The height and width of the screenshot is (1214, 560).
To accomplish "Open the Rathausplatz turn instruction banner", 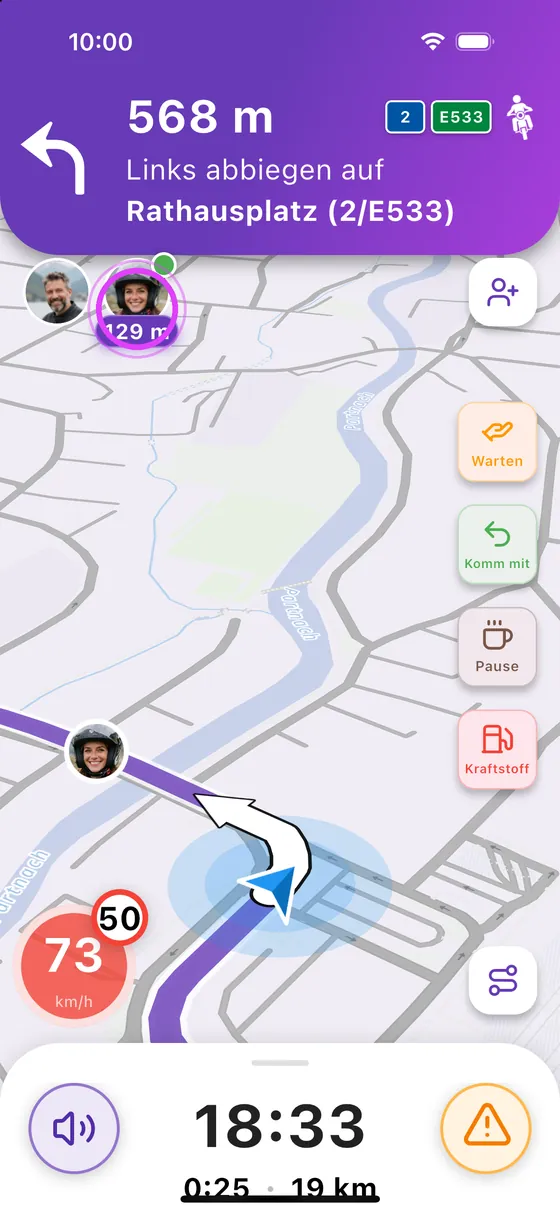I will tap(280, 158).
